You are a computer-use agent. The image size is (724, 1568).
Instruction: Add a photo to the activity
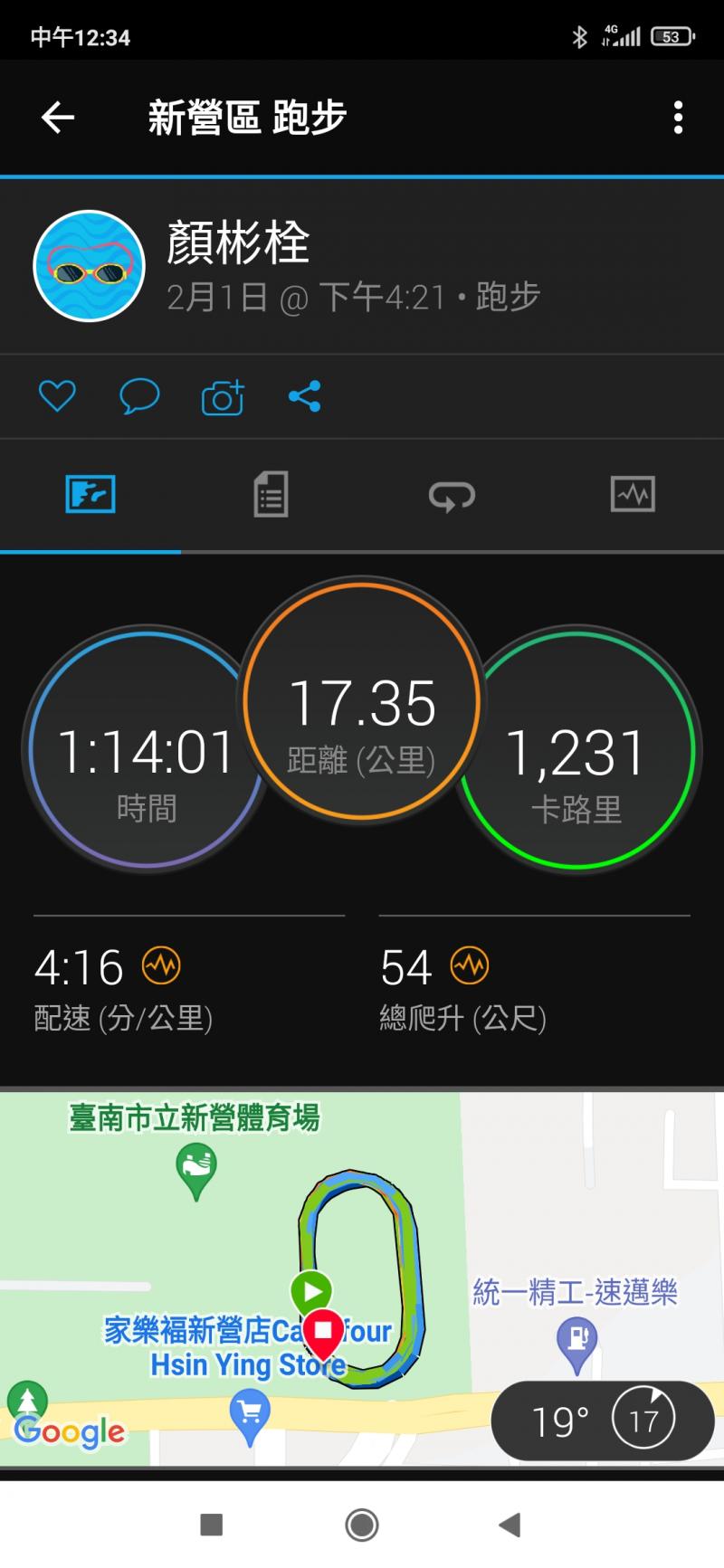click(223, 397)
